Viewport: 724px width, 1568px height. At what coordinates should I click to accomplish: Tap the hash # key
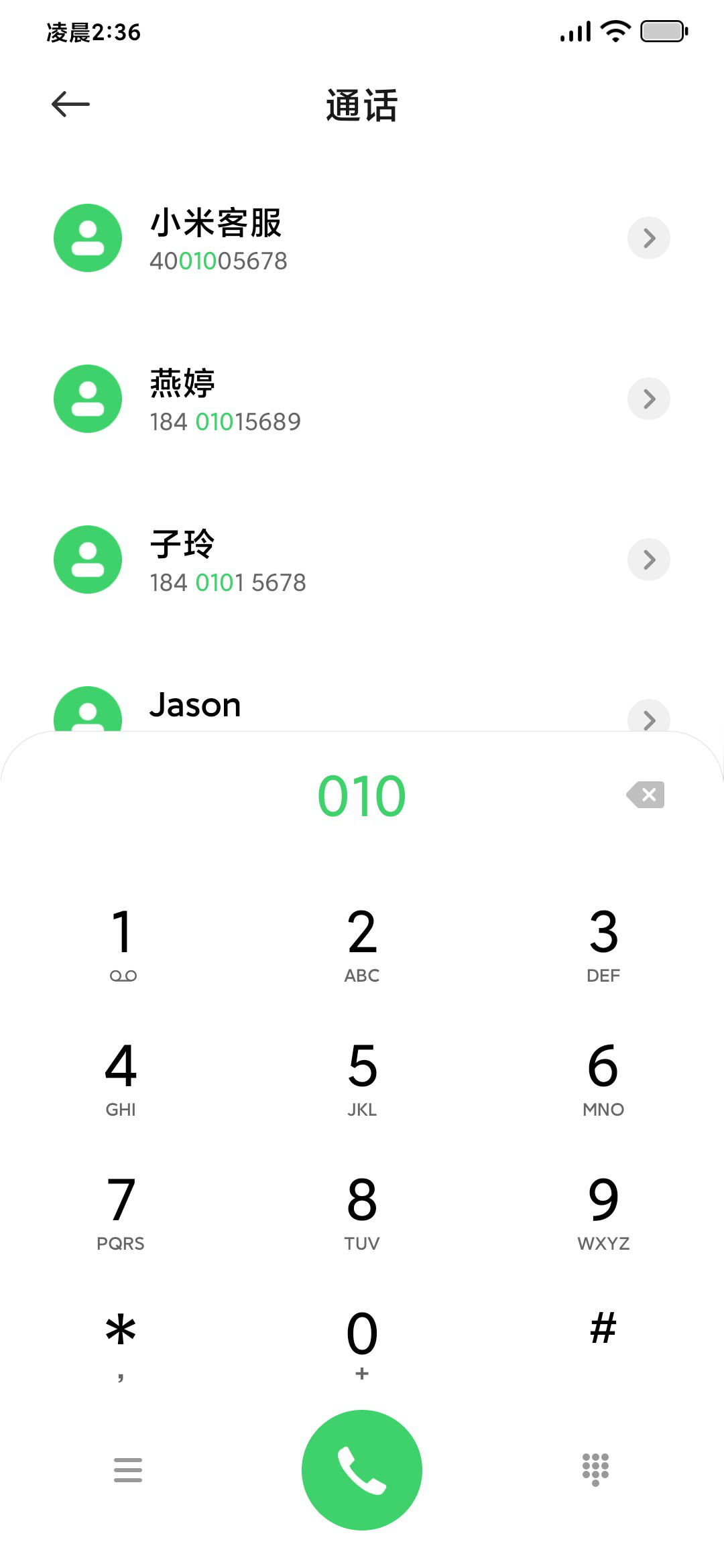point(603,1330)
